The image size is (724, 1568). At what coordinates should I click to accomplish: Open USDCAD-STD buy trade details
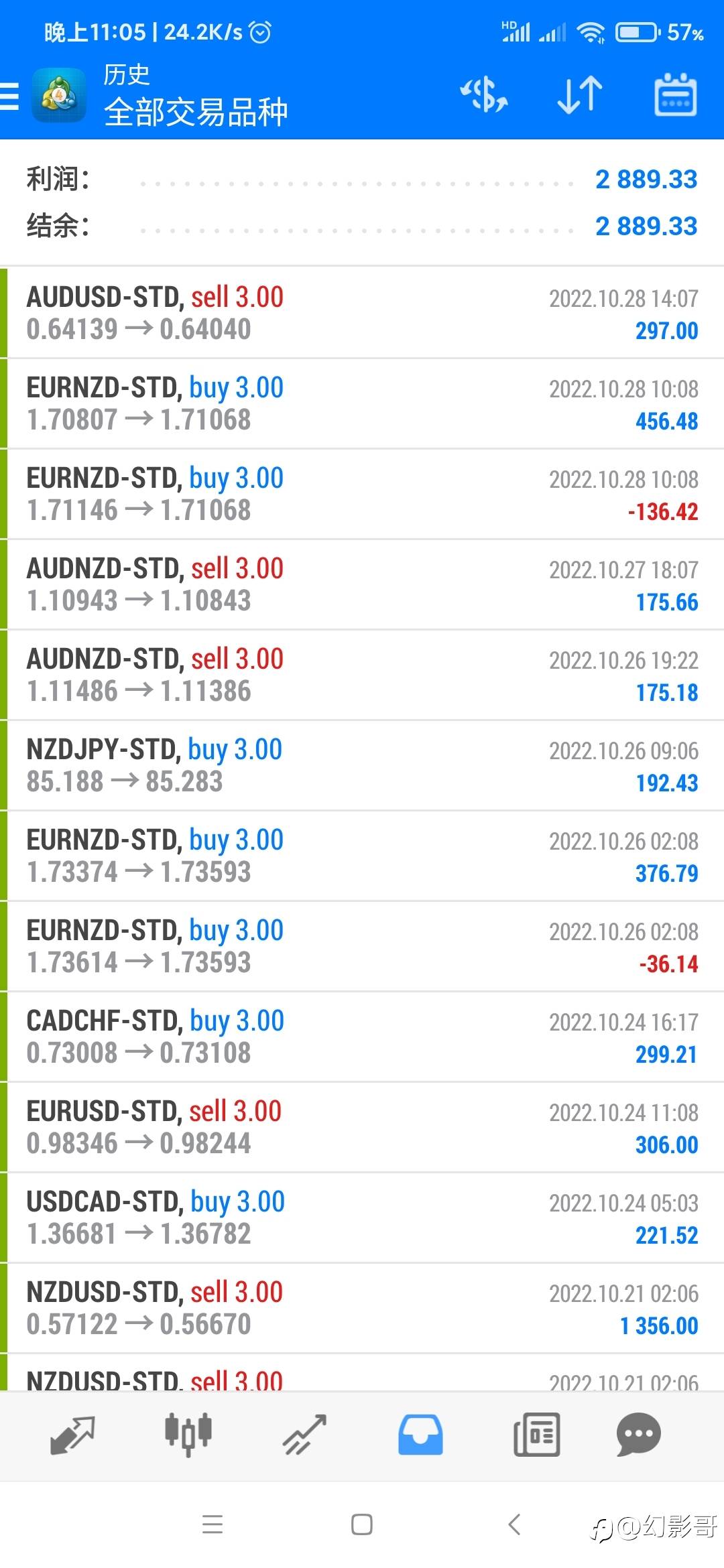[362, 1218]
